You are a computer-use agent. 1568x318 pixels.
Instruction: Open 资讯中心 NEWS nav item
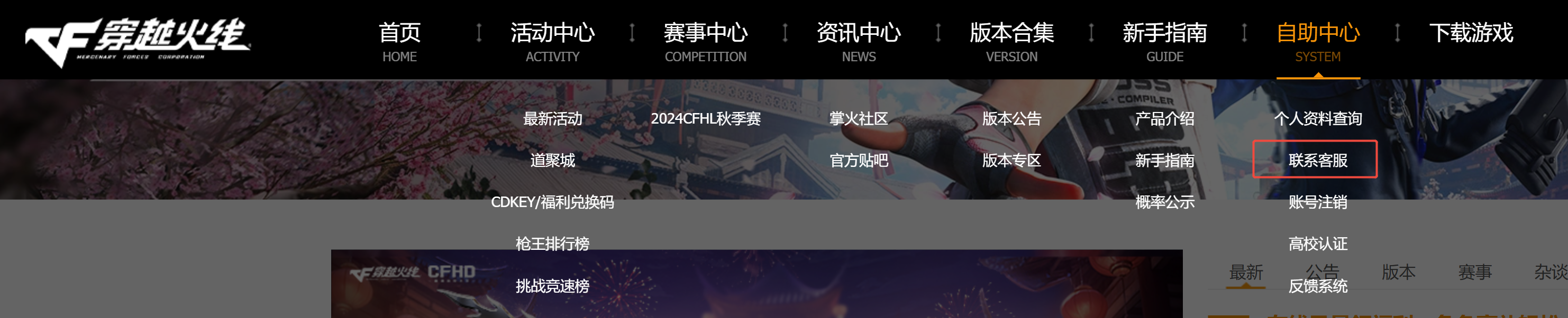(858, 40)
